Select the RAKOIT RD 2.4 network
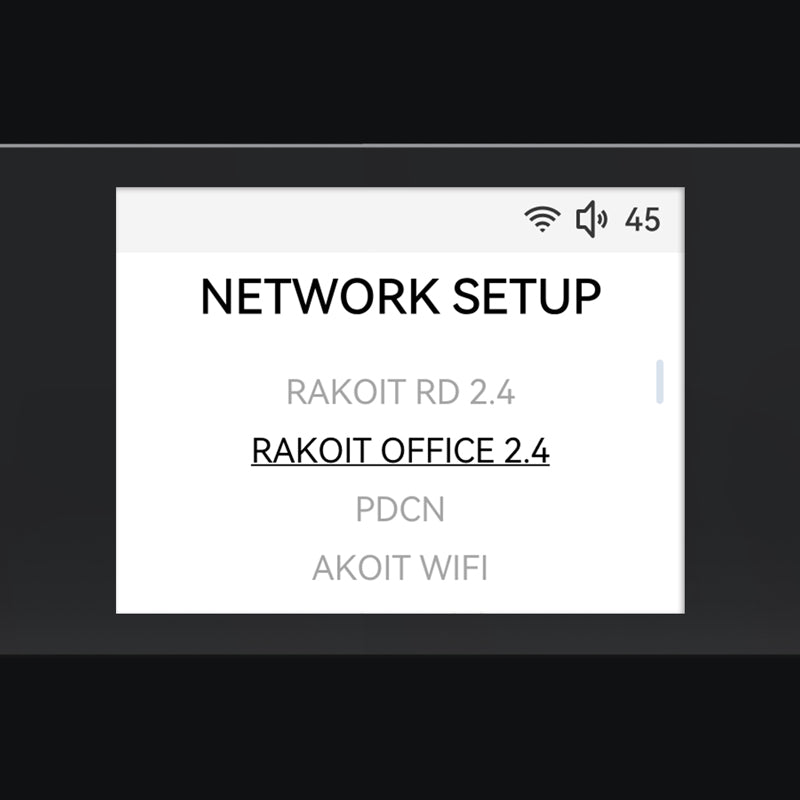Image resolution: width=800 pixels, height=800 pixels. click(400, 392)
